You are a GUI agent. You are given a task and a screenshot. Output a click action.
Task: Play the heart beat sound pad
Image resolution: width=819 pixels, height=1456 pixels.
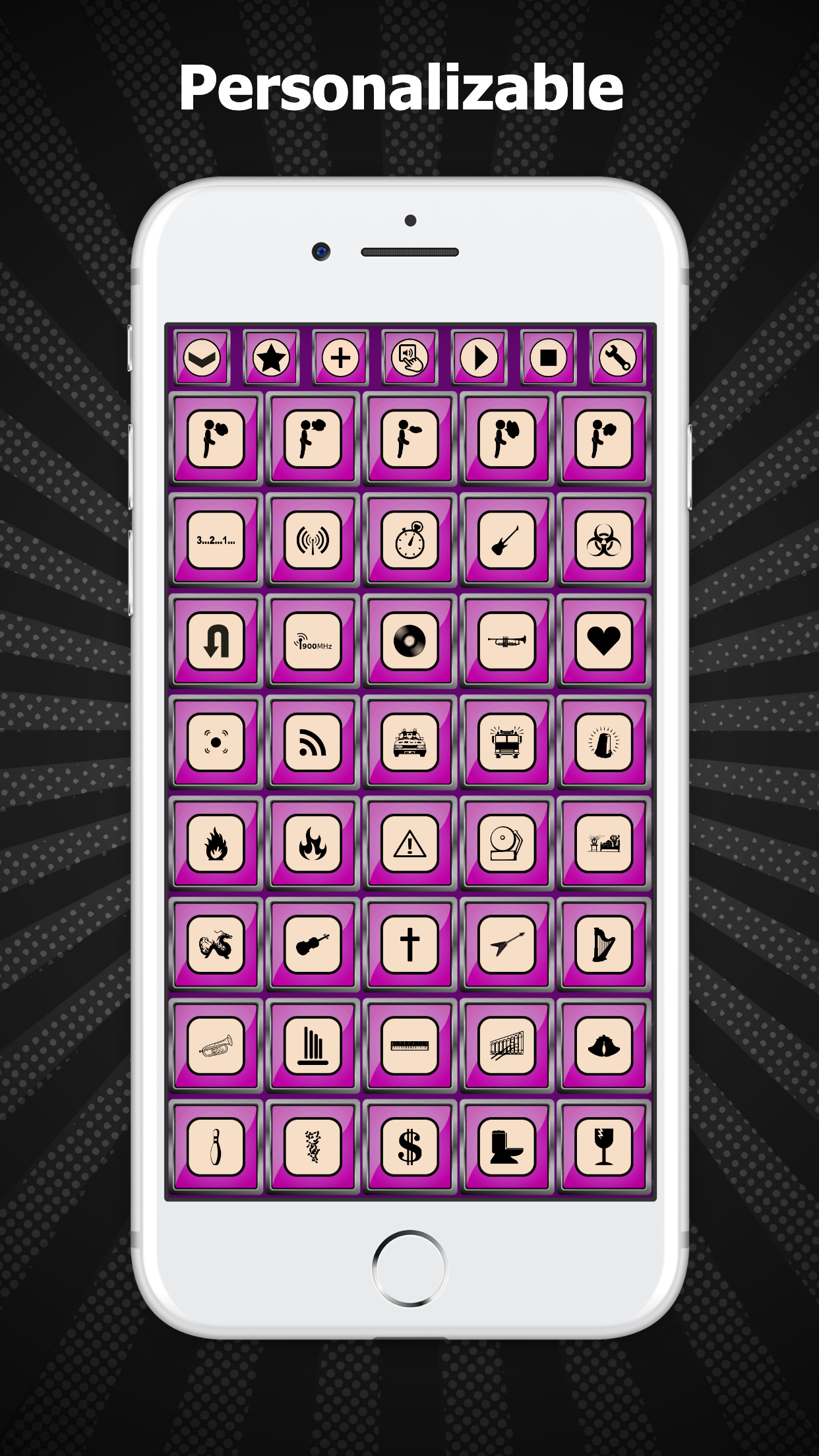tap(602, 643)
